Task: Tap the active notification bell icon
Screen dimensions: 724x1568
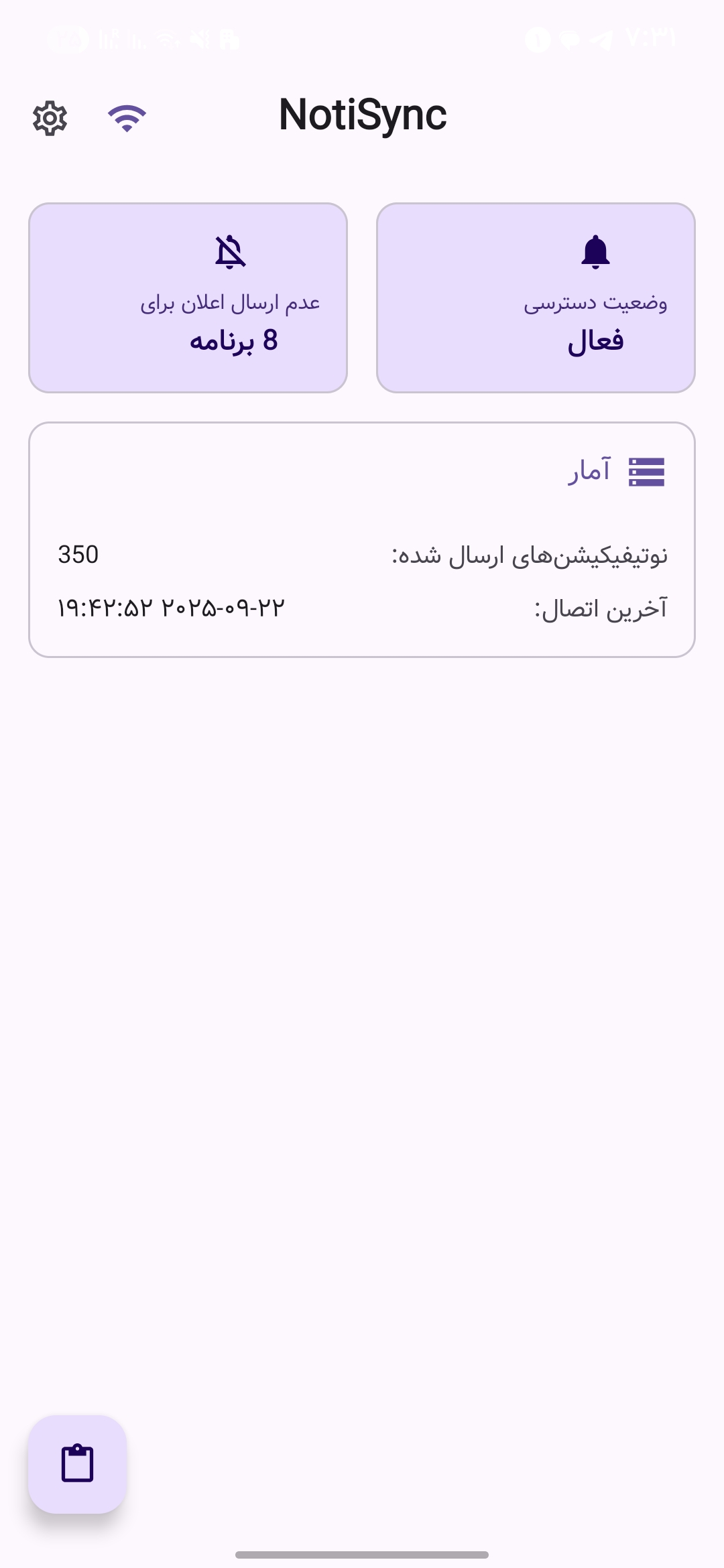Action: coord(595,253)
